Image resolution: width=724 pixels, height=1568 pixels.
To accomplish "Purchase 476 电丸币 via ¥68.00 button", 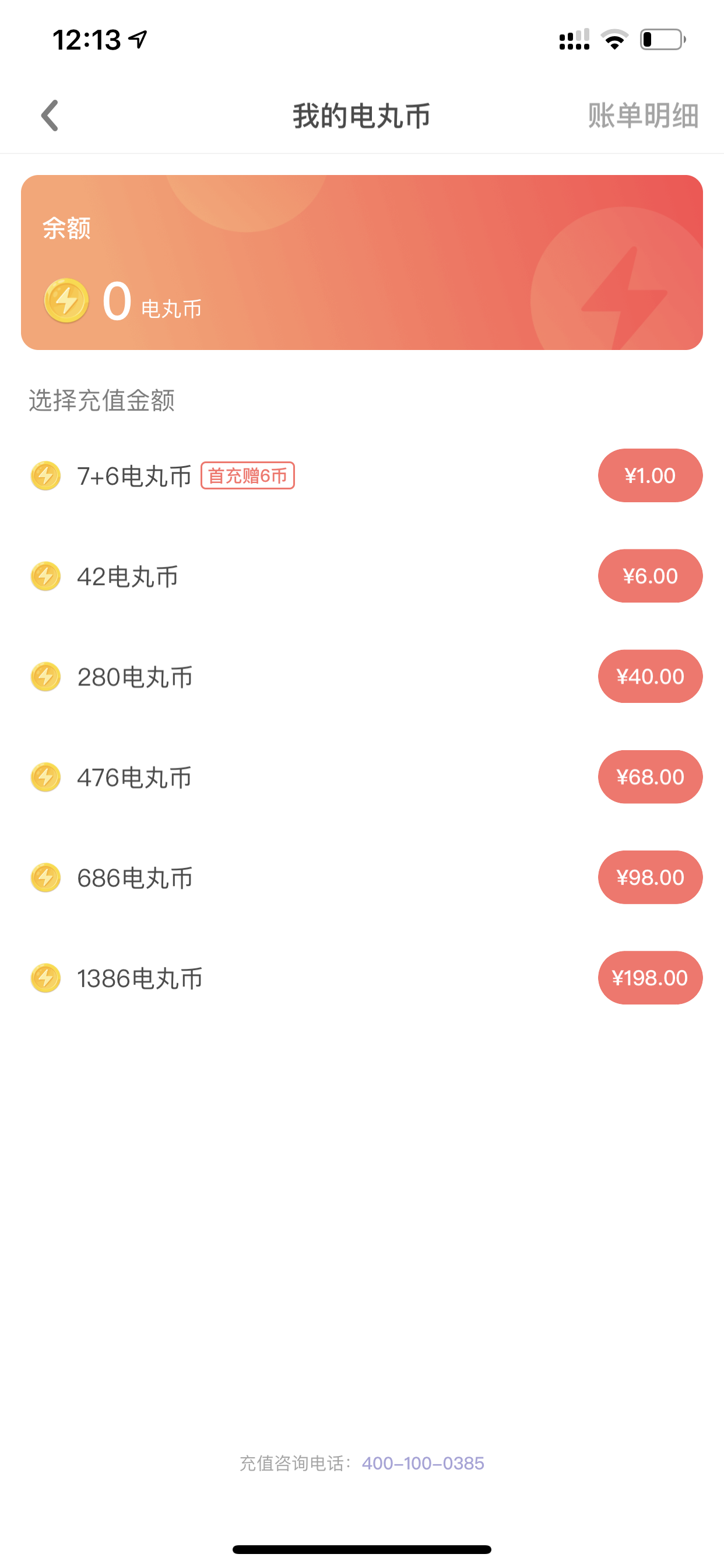I will [650, 776].
